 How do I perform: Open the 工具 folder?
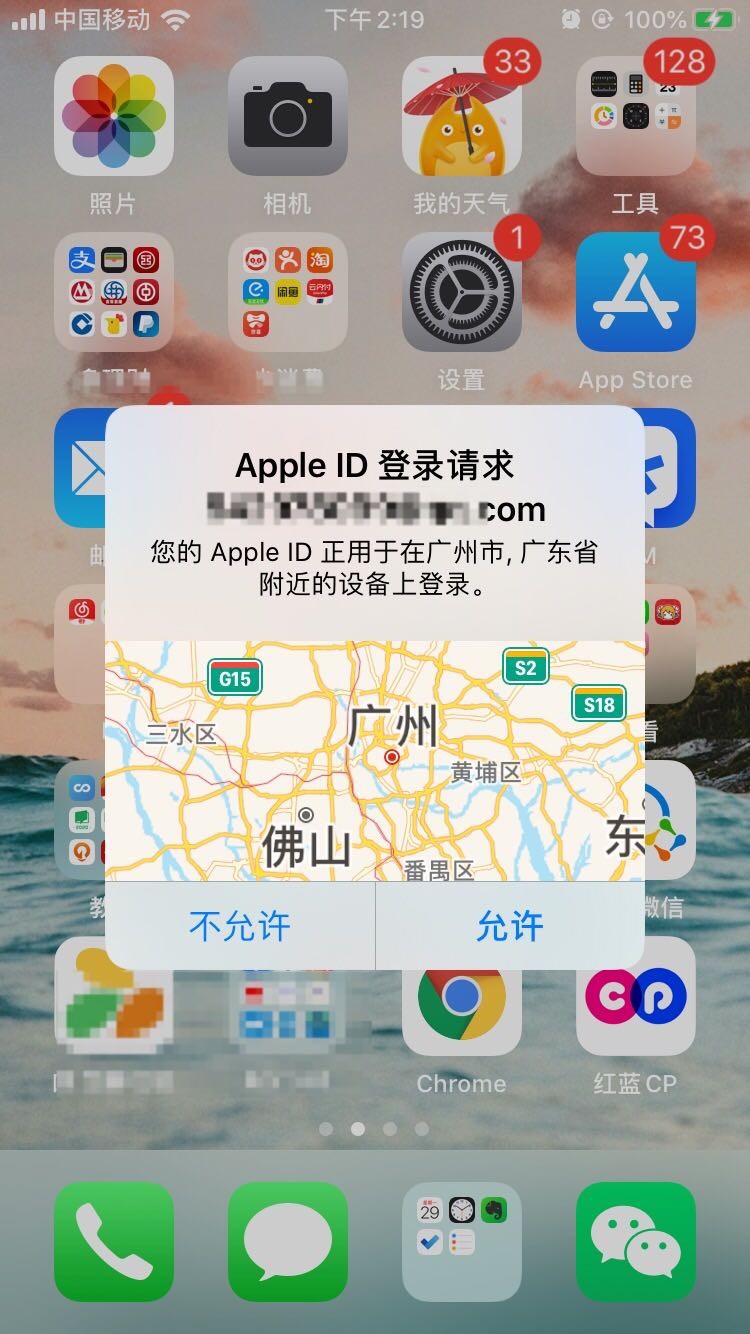click(635, 116)
